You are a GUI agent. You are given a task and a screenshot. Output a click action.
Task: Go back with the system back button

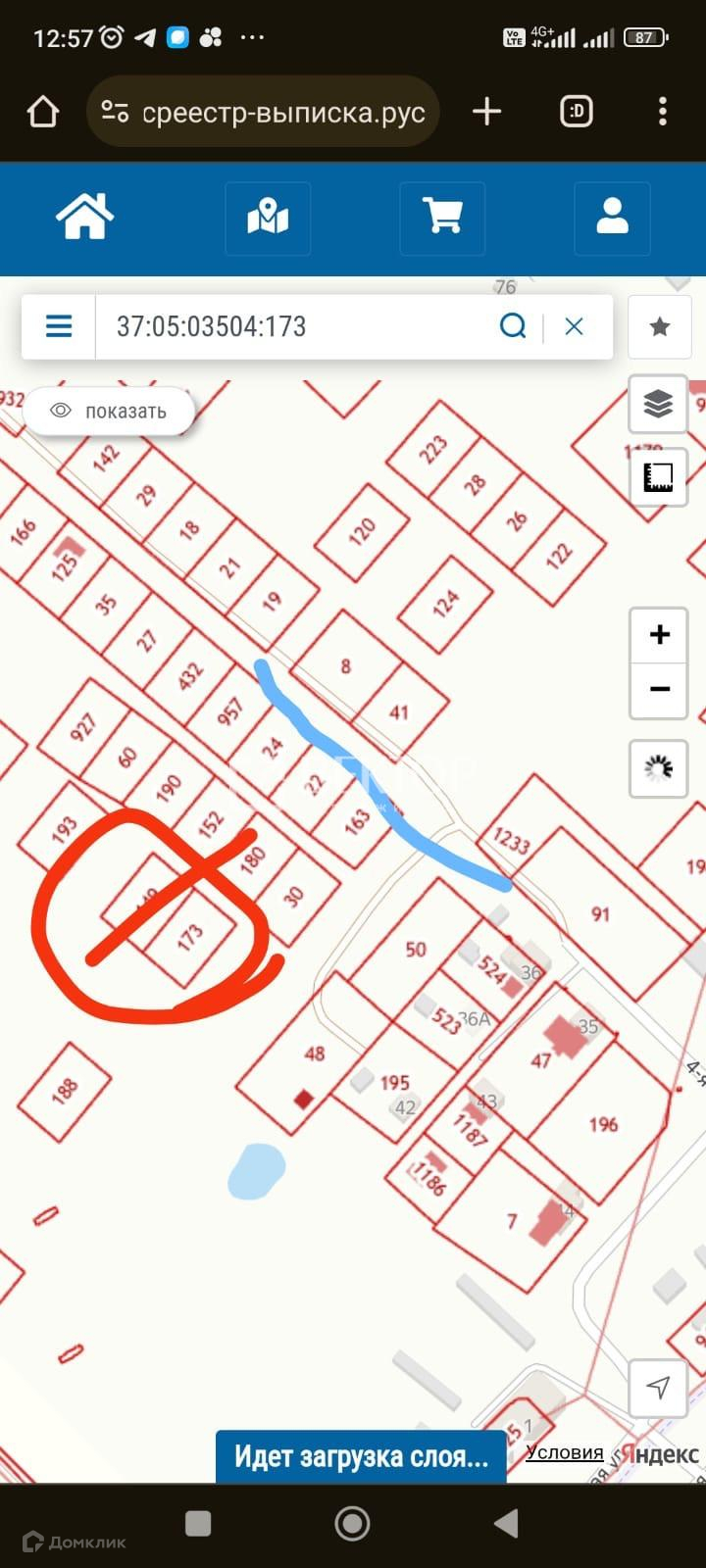[x=506, y=1523]
